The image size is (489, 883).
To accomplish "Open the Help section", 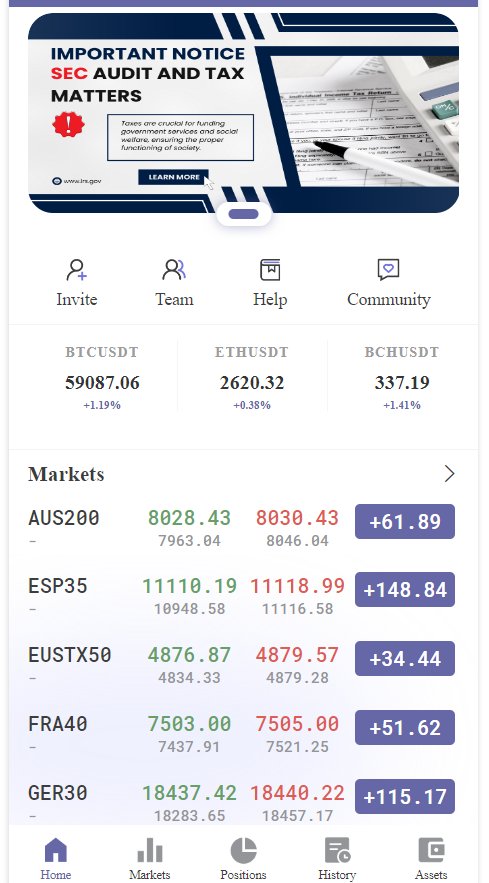I will (x=270, y=283).
